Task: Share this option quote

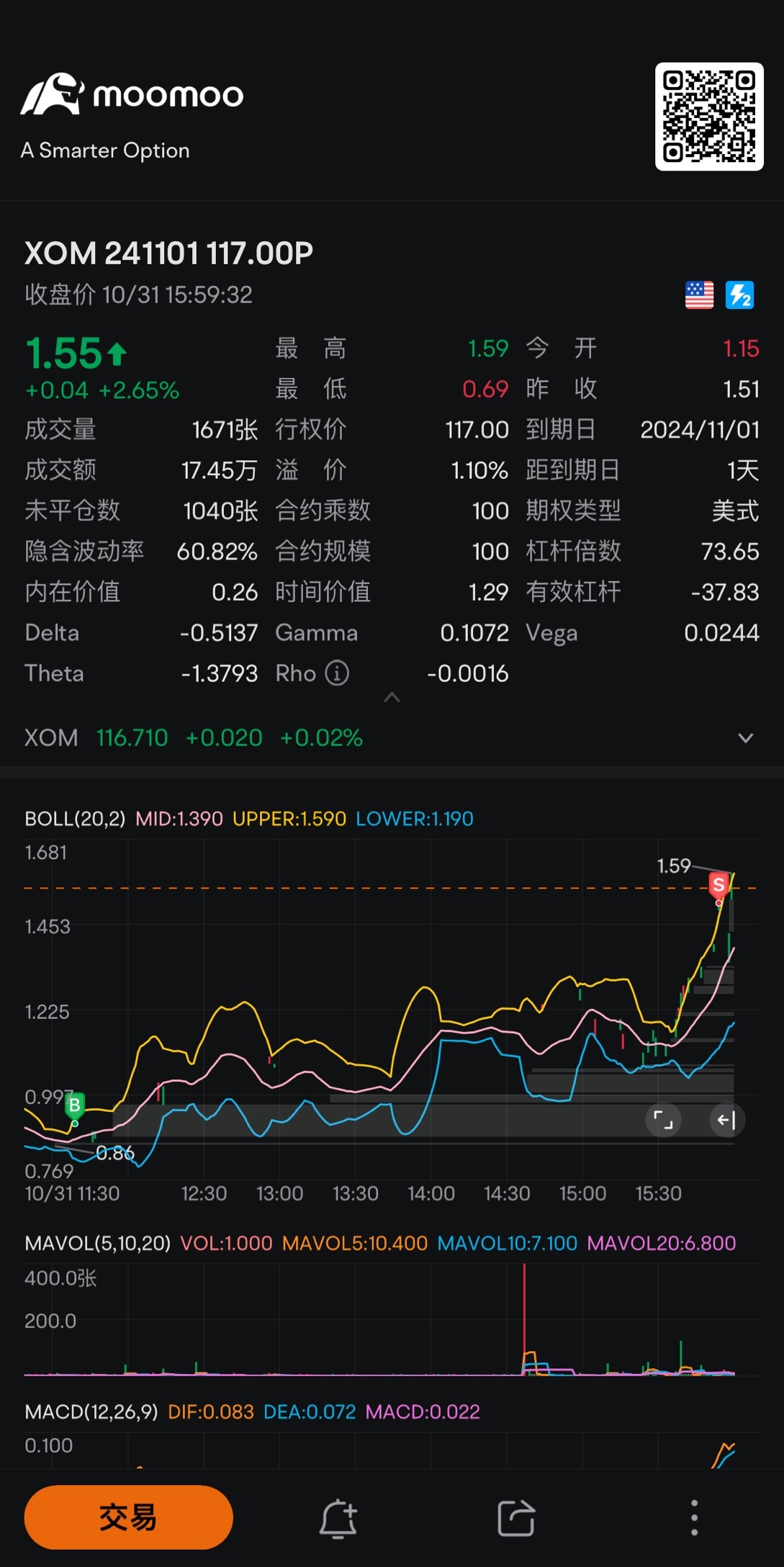Action: tap(516, 1518)
